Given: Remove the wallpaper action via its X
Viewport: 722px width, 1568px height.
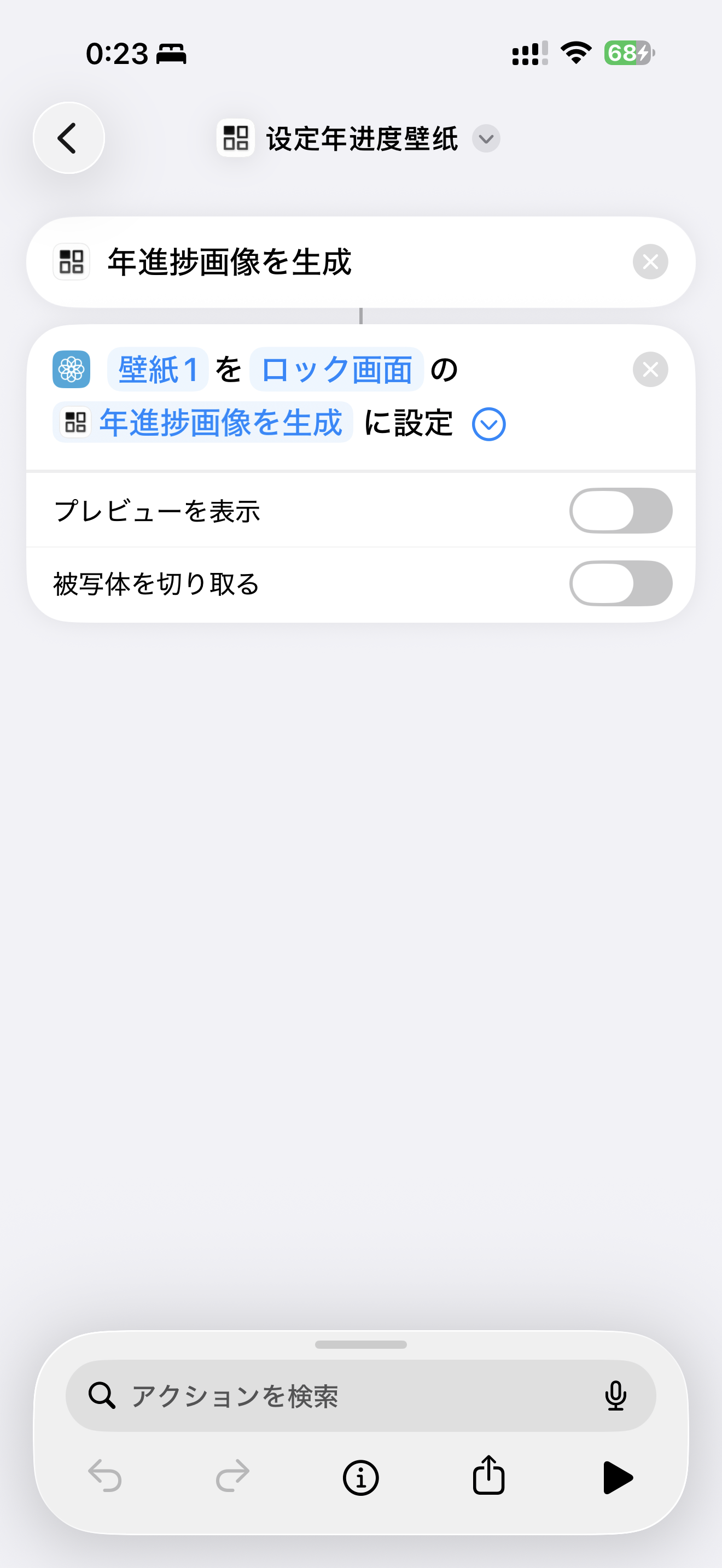Looking at the screenshot, I should (x=650, y=369).
